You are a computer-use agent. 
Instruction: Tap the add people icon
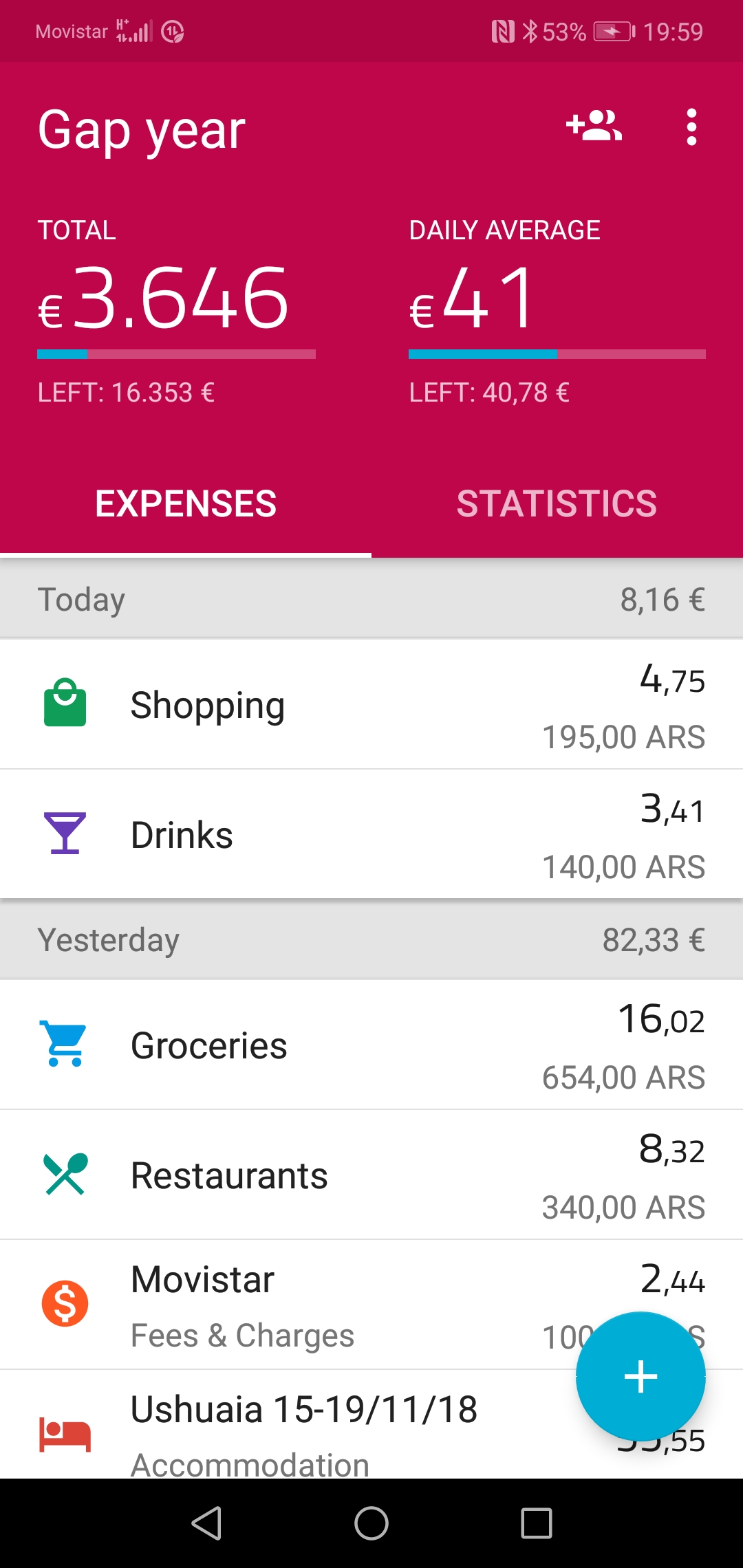pyautogui.click(x=594, y=127)
